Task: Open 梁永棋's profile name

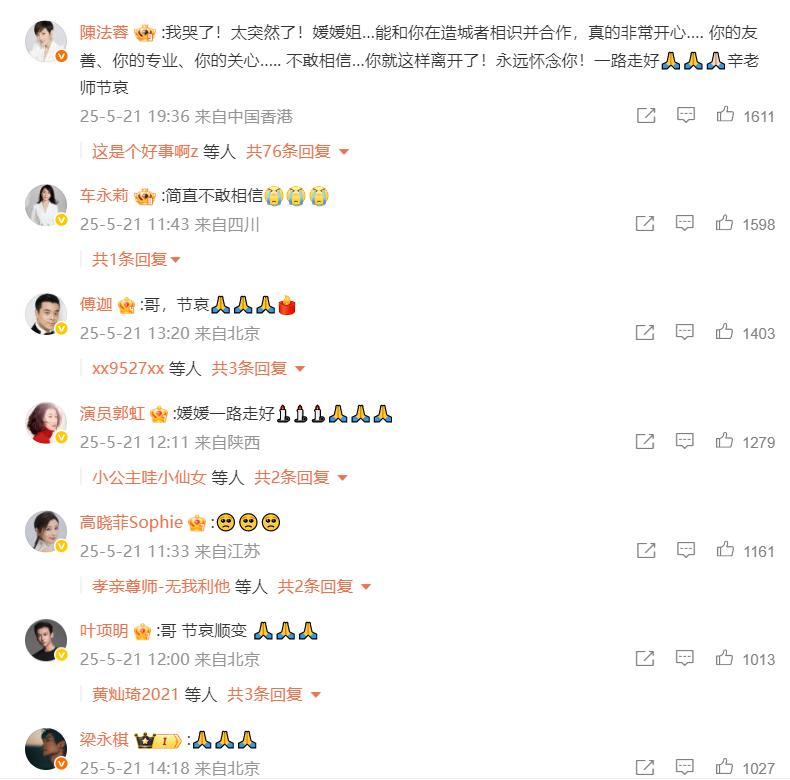Action: (x=104, y=740)
